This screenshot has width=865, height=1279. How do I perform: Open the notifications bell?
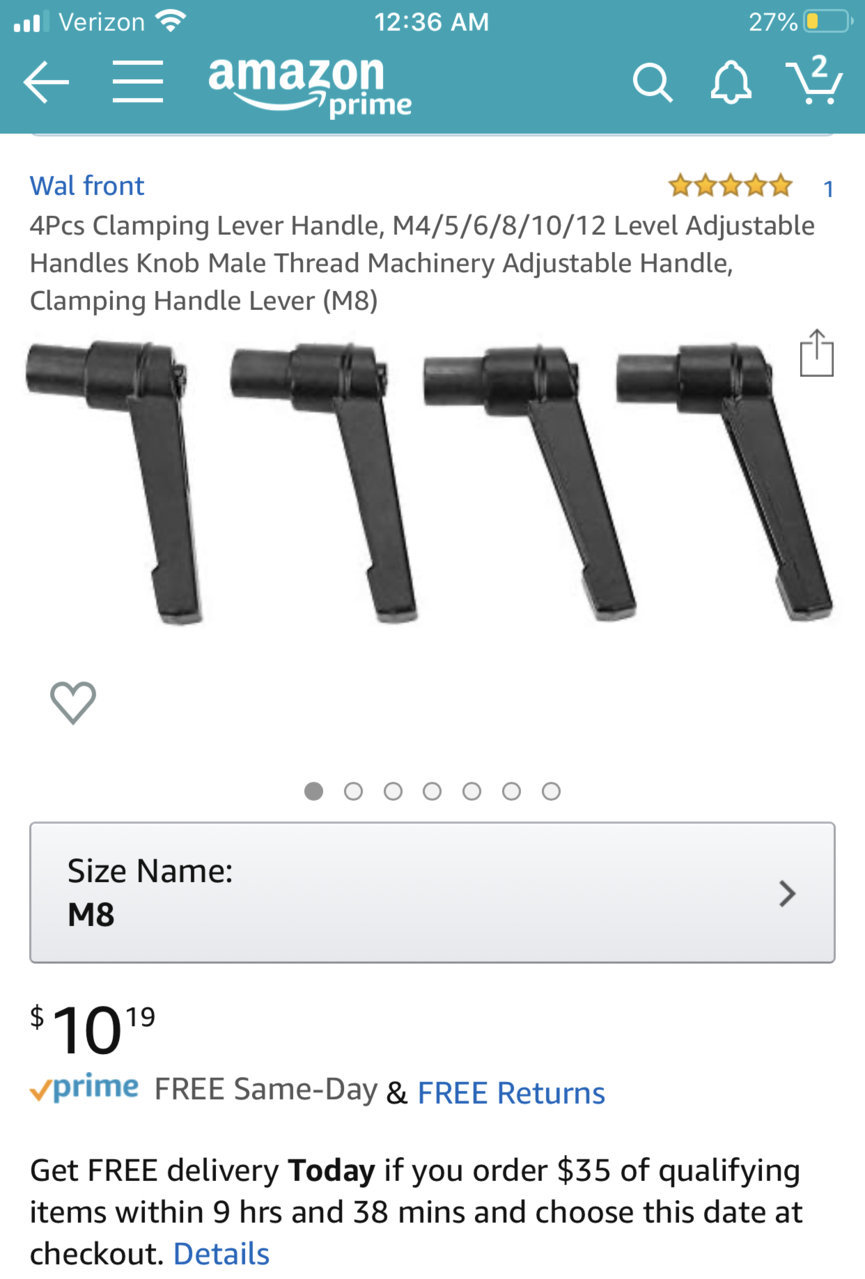pyautogui.click(x=731, y=83)
